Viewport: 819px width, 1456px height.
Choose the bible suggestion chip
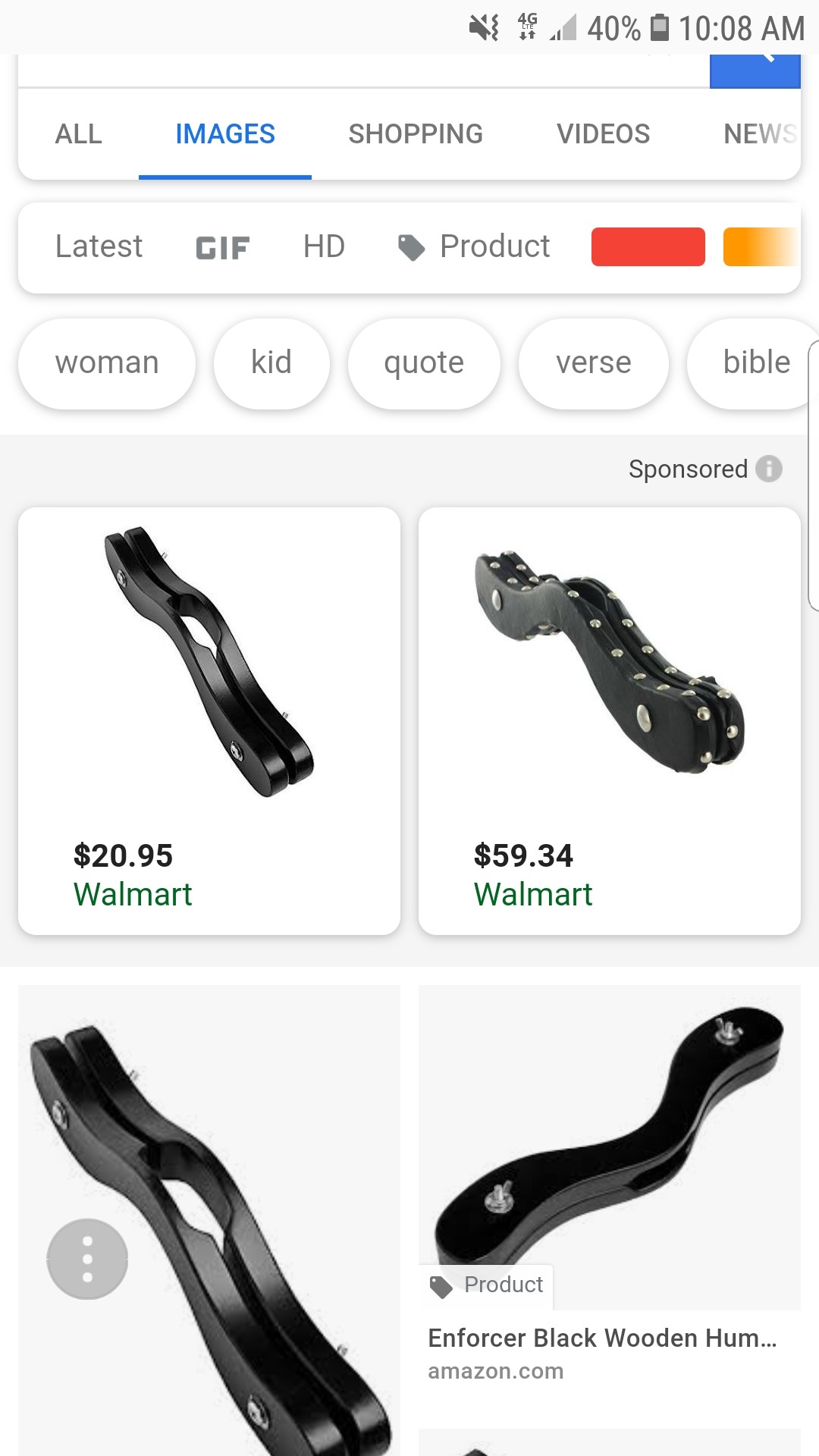pos(755,362)
